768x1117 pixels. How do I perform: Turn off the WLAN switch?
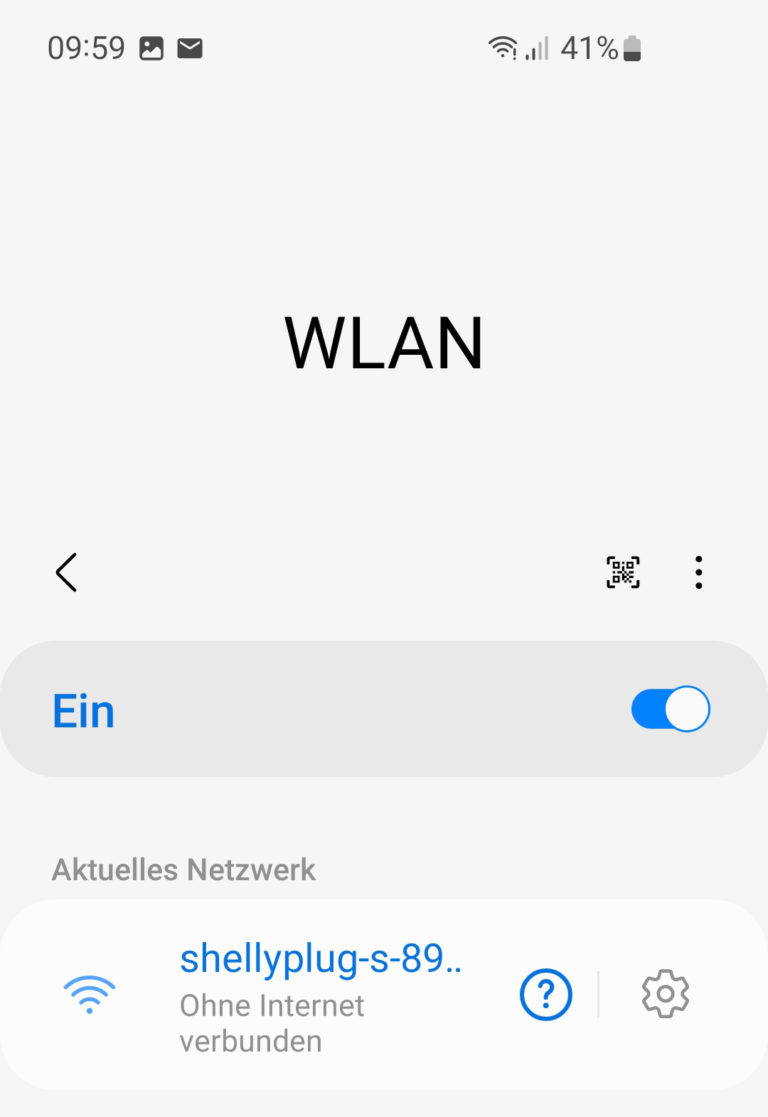tap(670, 709)
